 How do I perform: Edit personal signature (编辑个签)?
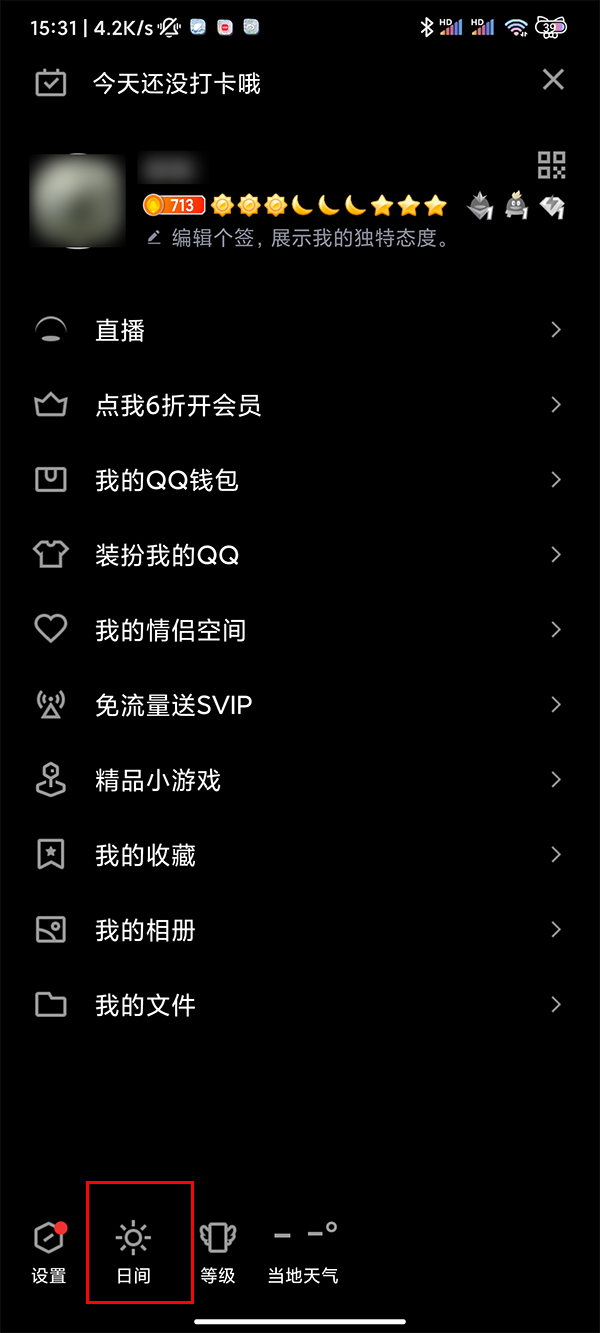[x=300, y=238]
